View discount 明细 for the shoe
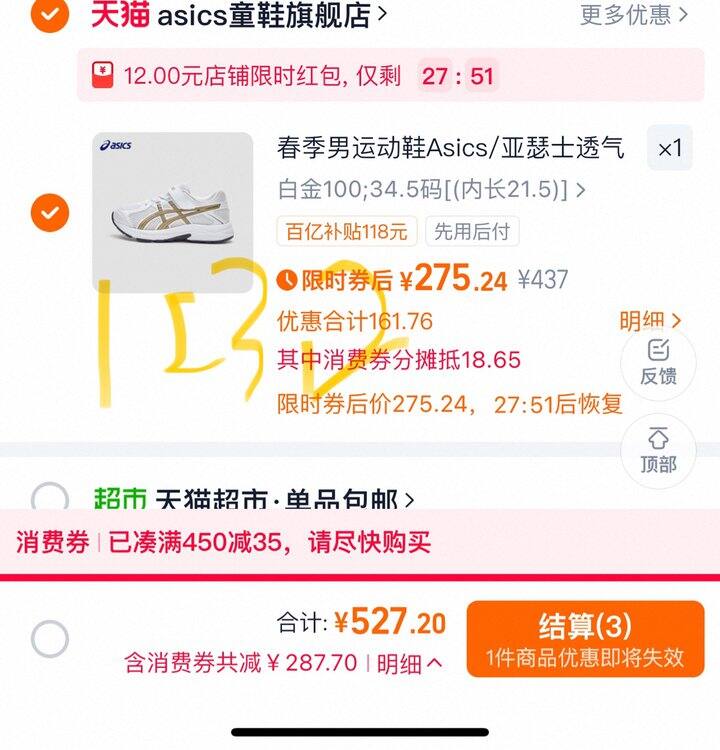Screen dimensions: 720x750 click(x=650, y=321)
